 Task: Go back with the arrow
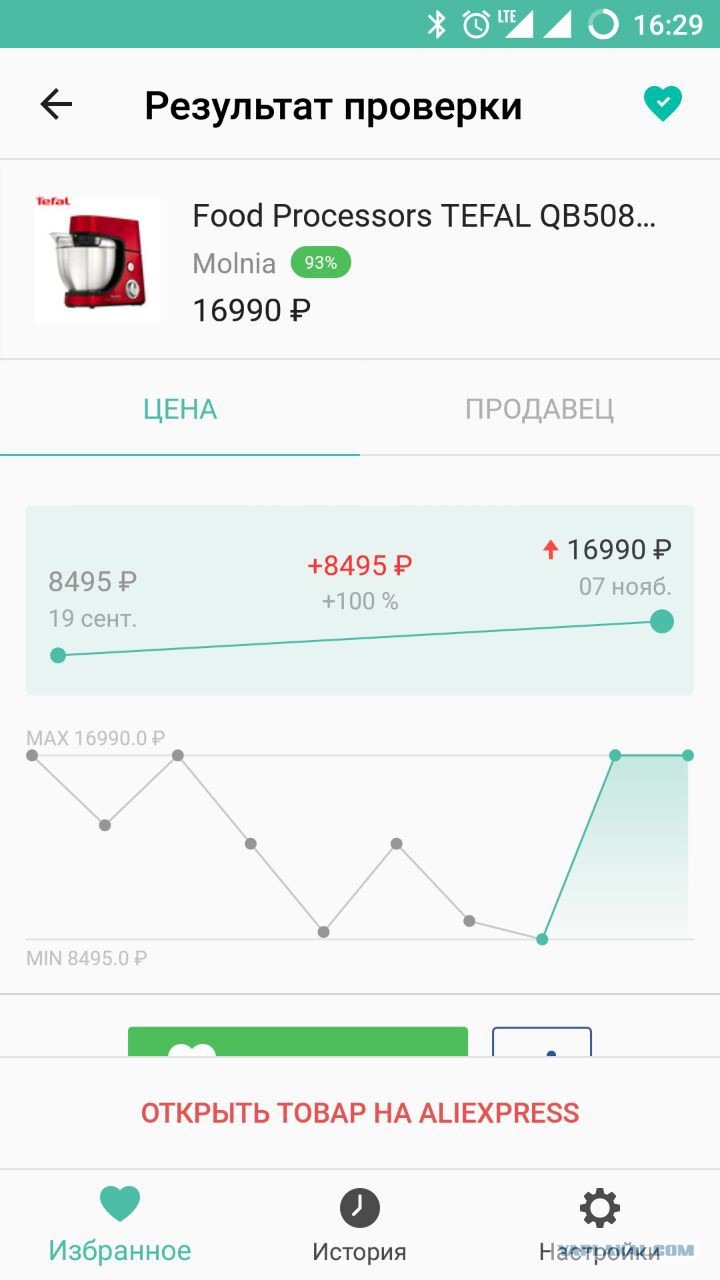pos(56,104)
